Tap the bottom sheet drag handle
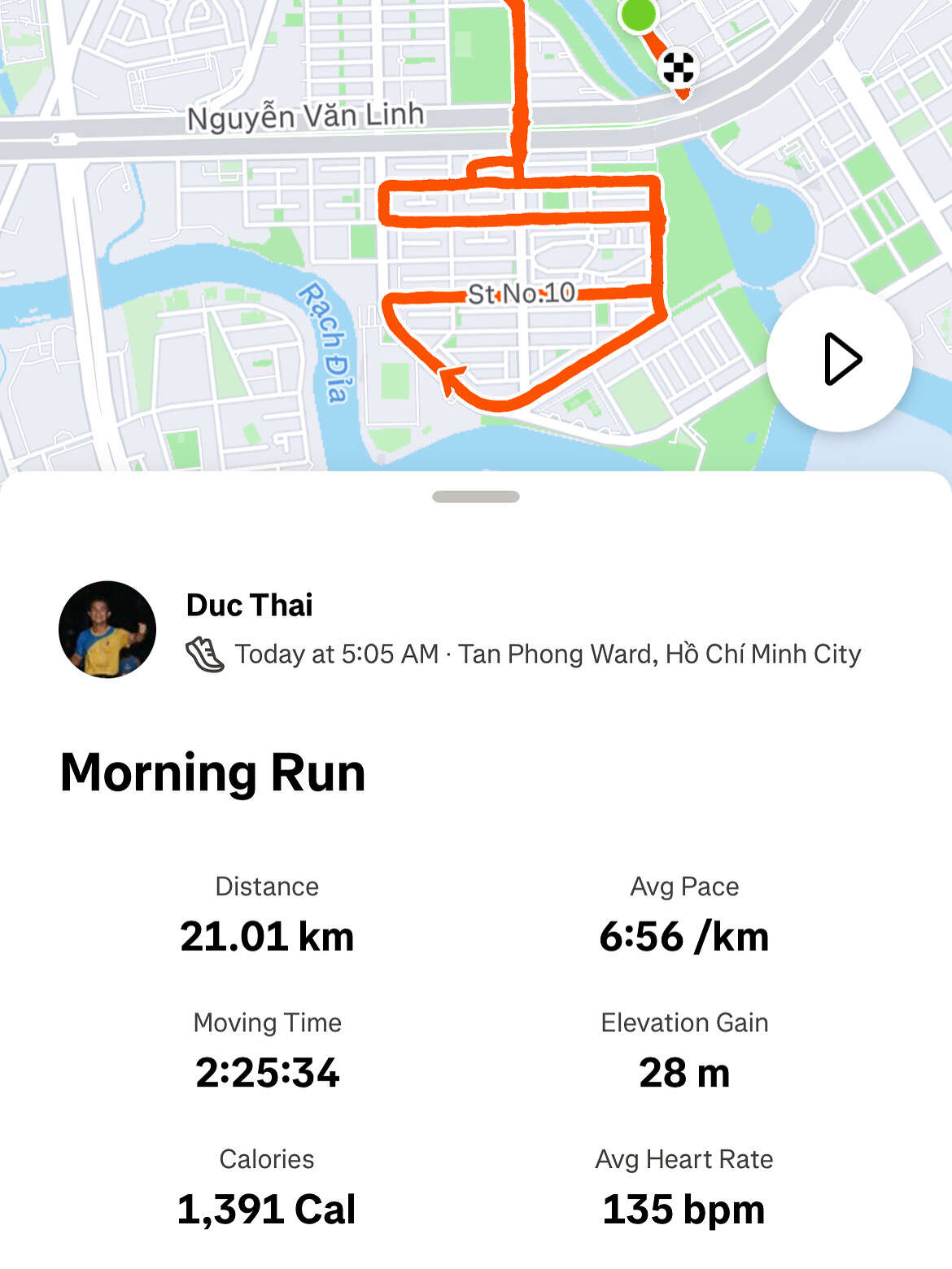952x1269 pixels. click(x=475, y=497)
